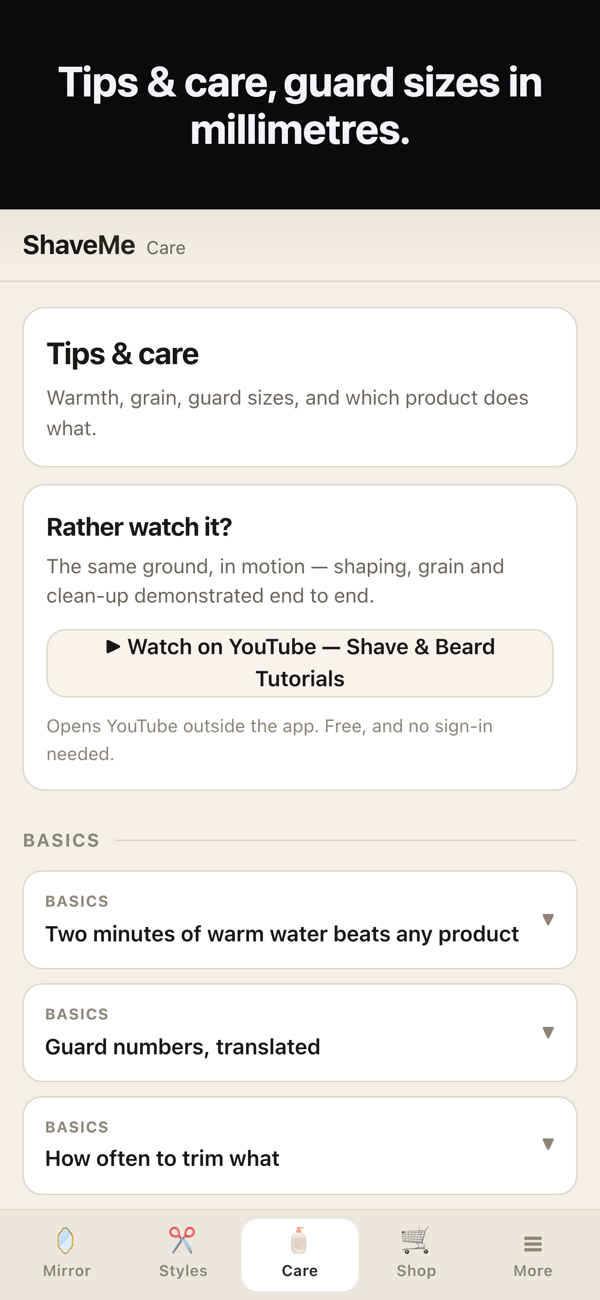Open the More menu tab
The height and width of the screenshot is (1300, 600).
(x=533, y=1254)
